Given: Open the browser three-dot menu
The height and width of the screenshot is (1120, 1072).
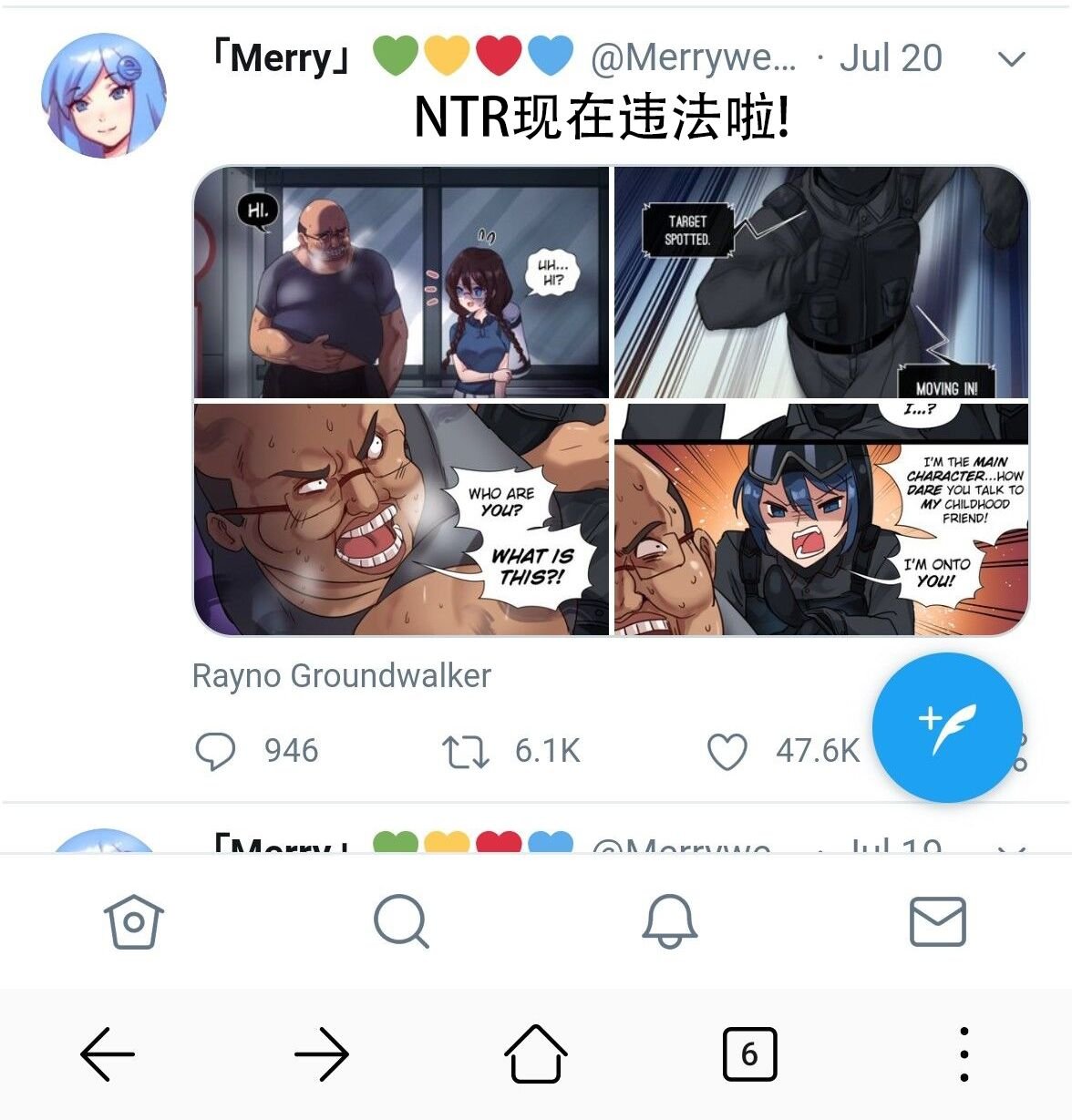Looking at the screenshot, I should (964, 1054).
